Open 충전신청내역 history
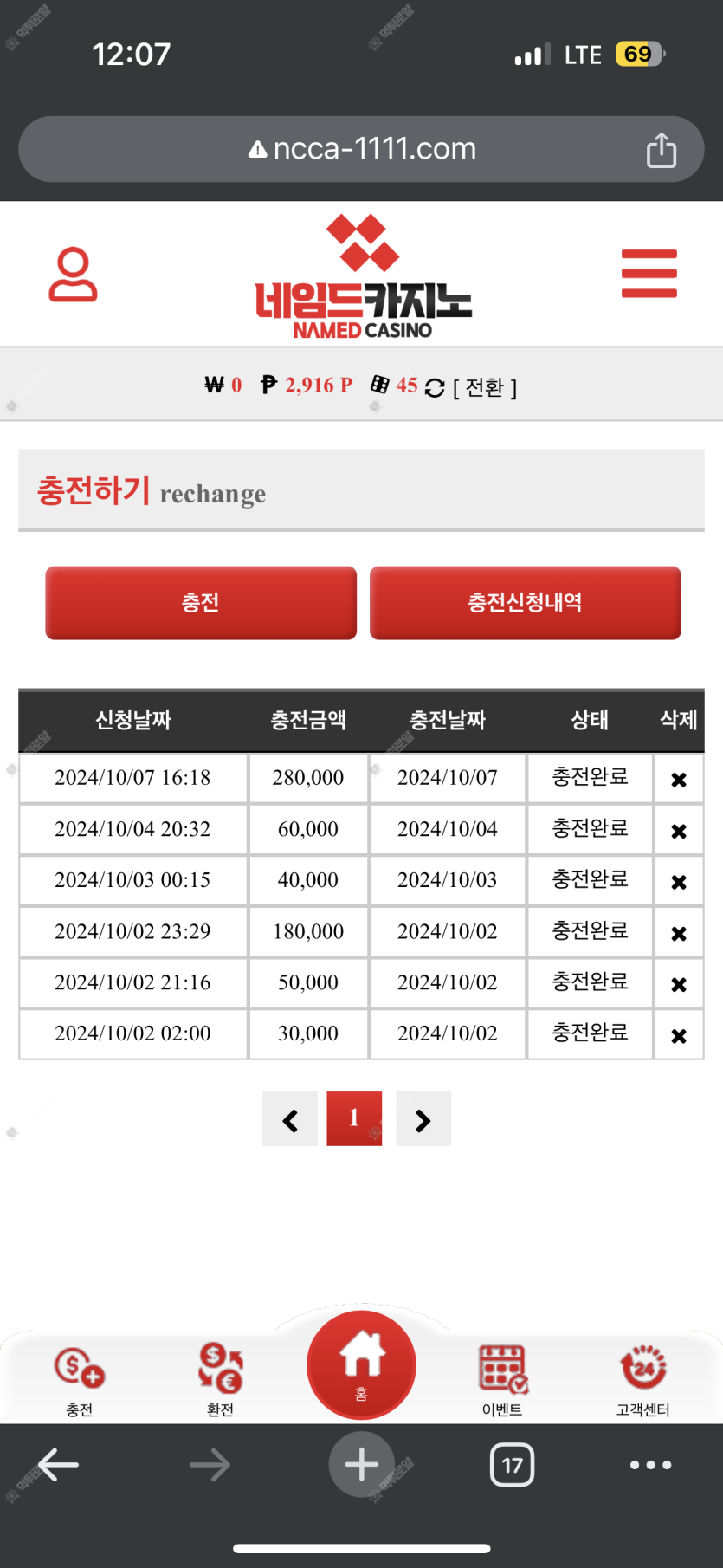Image resolution: width=723 pixels, height=1568 pixels. click(x=525, y=603)
